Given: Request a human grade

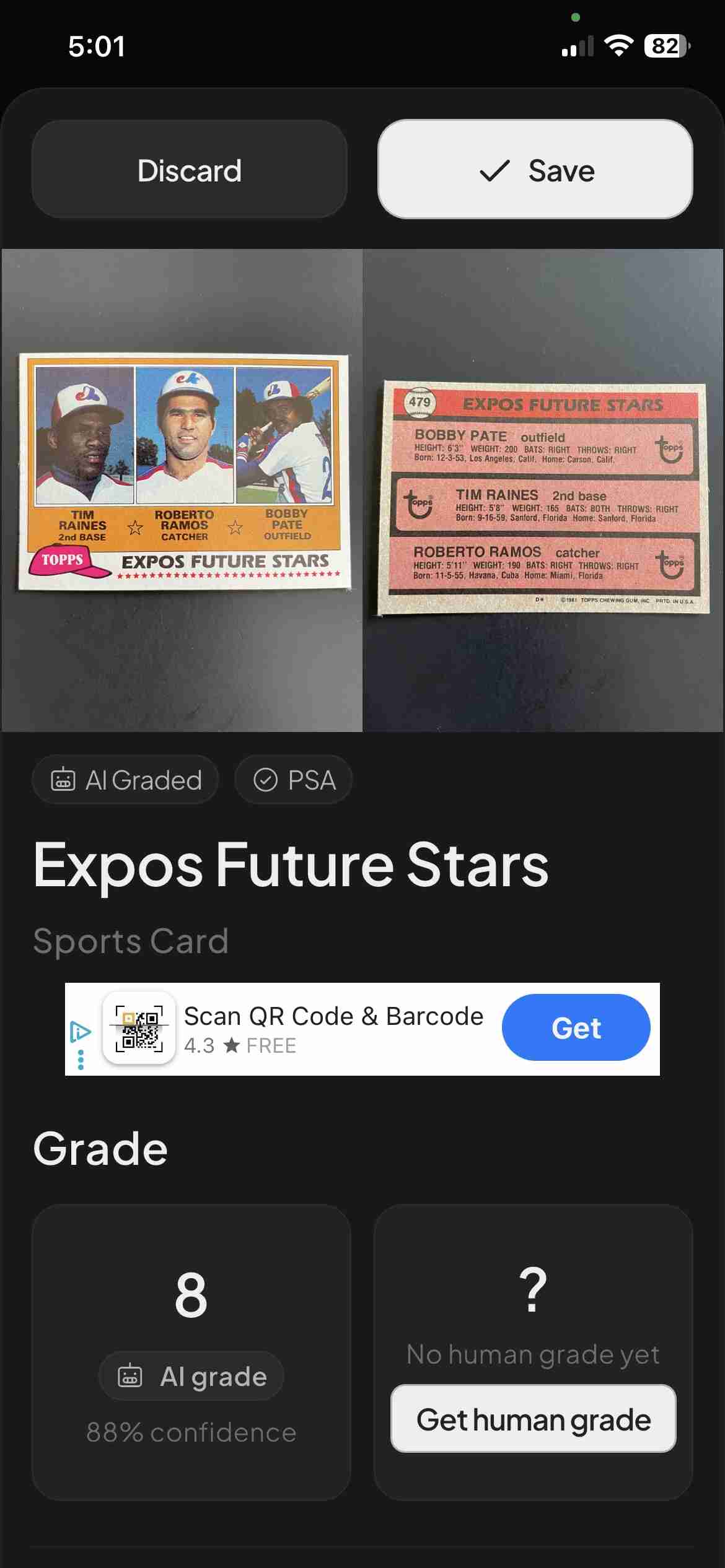Looking at the screenshot, I should click(x=533, y=1419).
